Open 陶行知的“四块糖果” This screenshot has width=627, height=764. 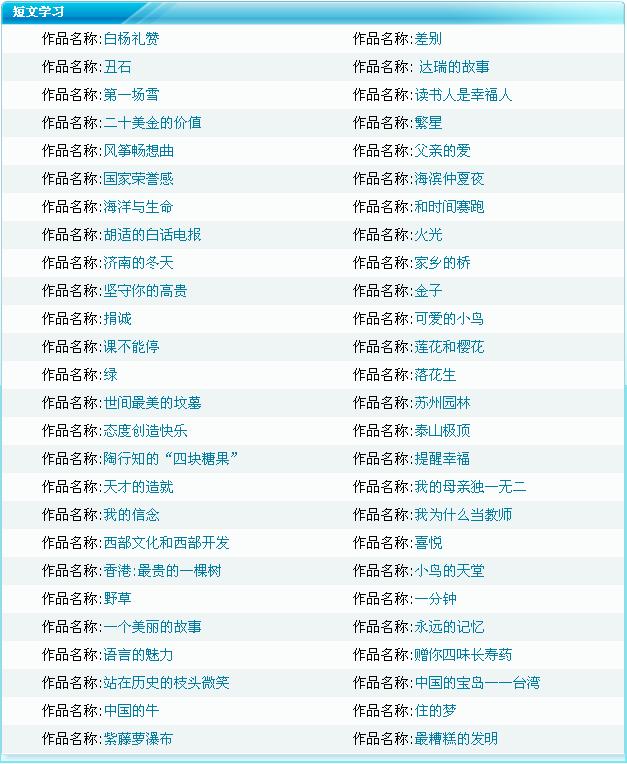[x=170, y=459]
